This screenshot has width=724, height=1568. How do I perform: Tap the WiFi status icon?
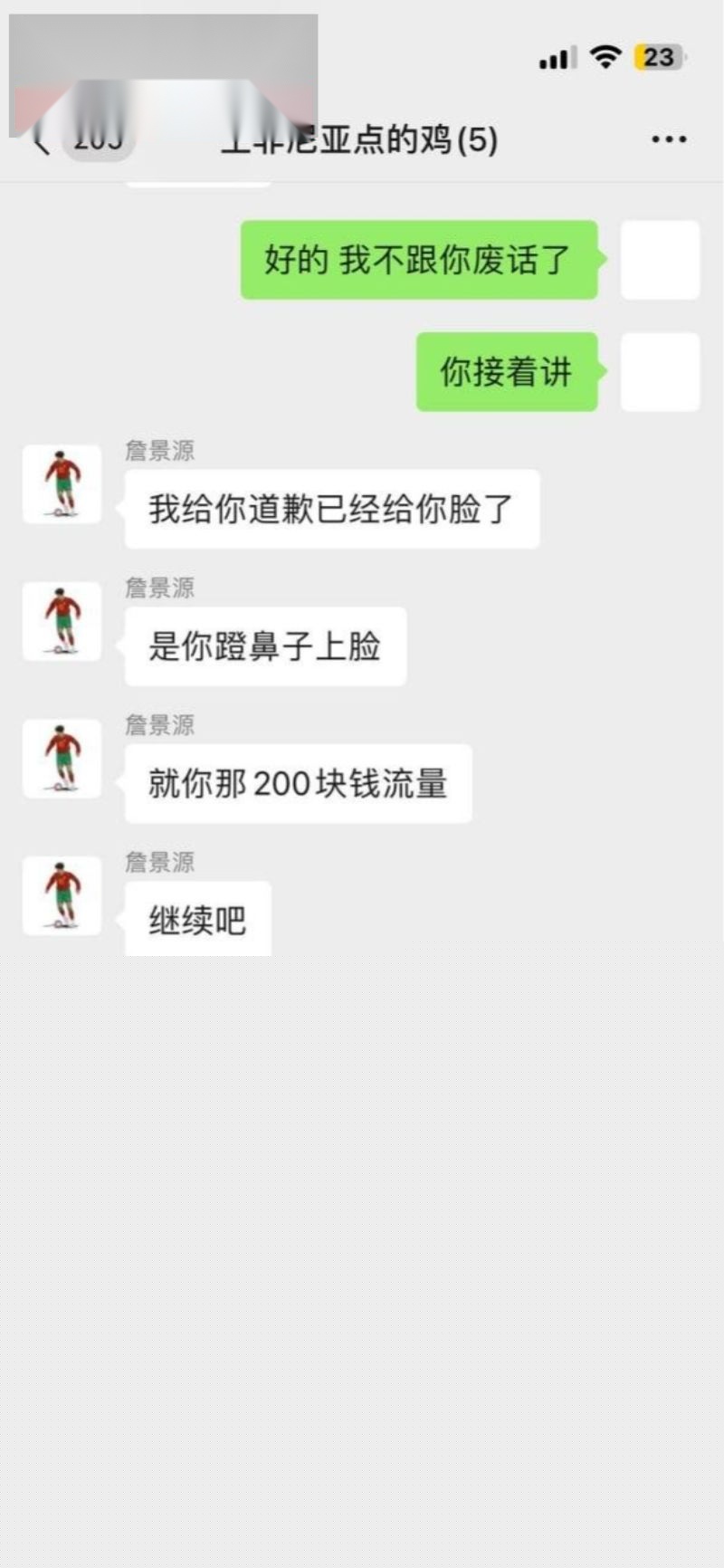point(604,57)
